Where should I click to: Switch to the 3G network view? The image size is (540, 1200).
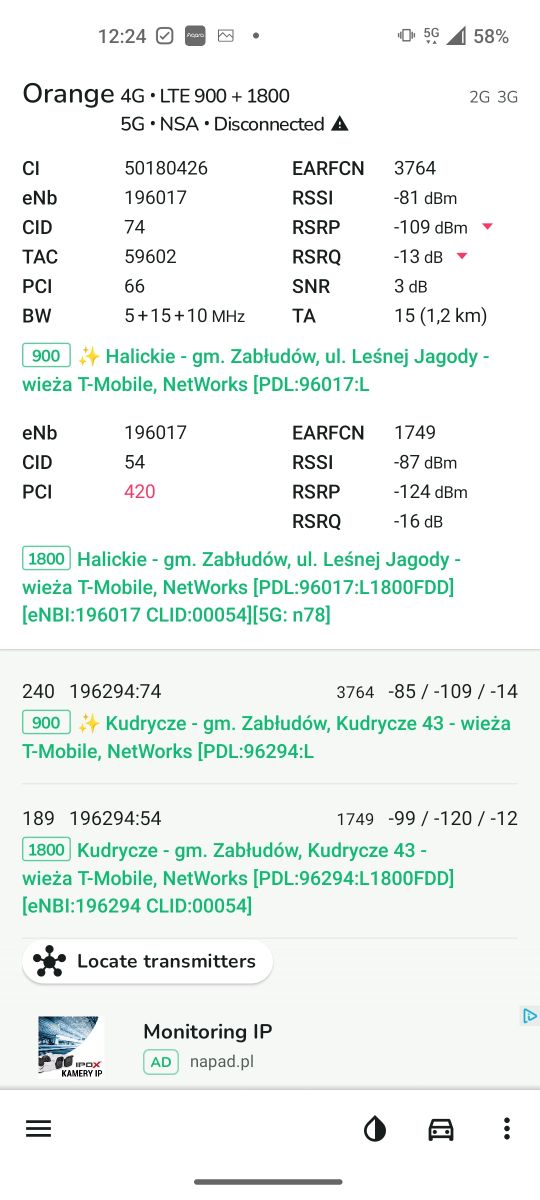(508, 97)
